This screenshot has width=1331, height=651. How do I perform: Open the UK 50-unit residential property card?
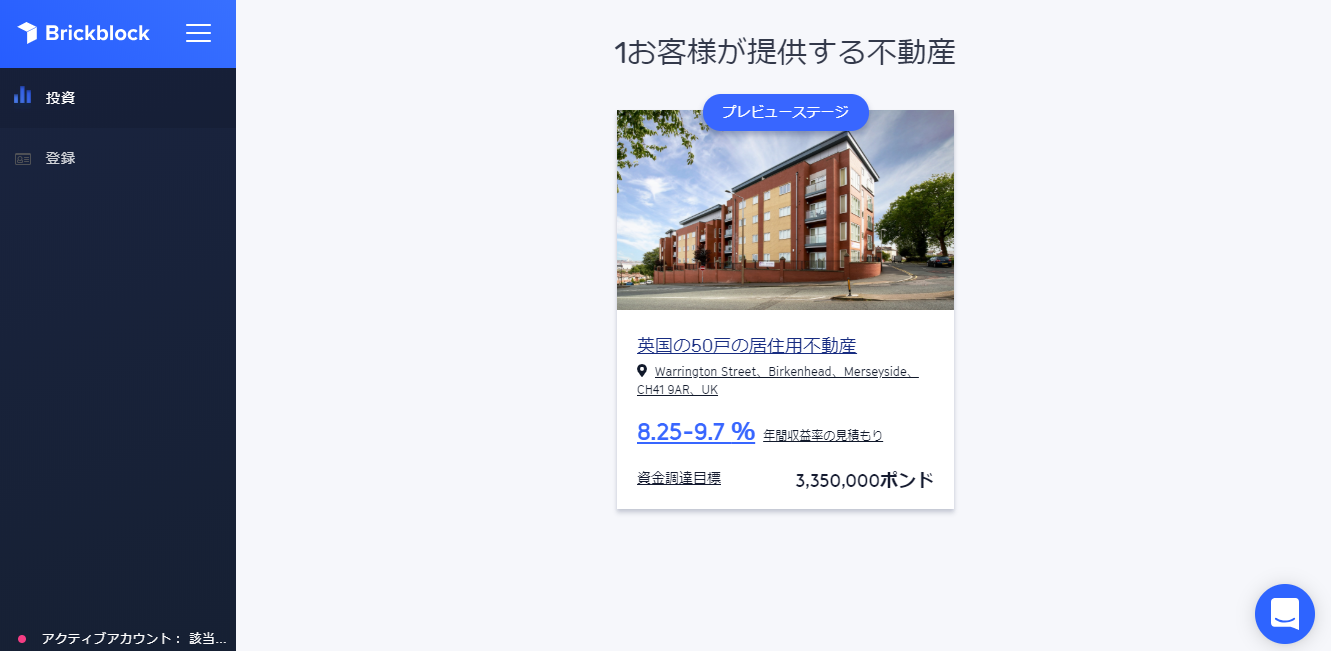[785, 210]
